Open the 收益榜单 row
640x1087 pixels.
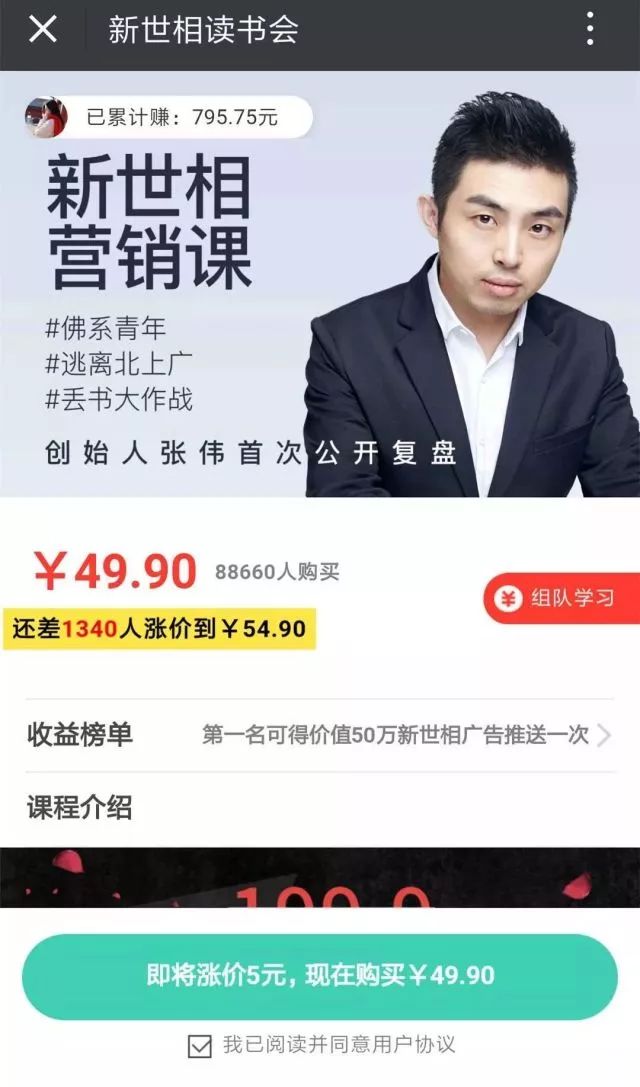click(x=320, y=735)
